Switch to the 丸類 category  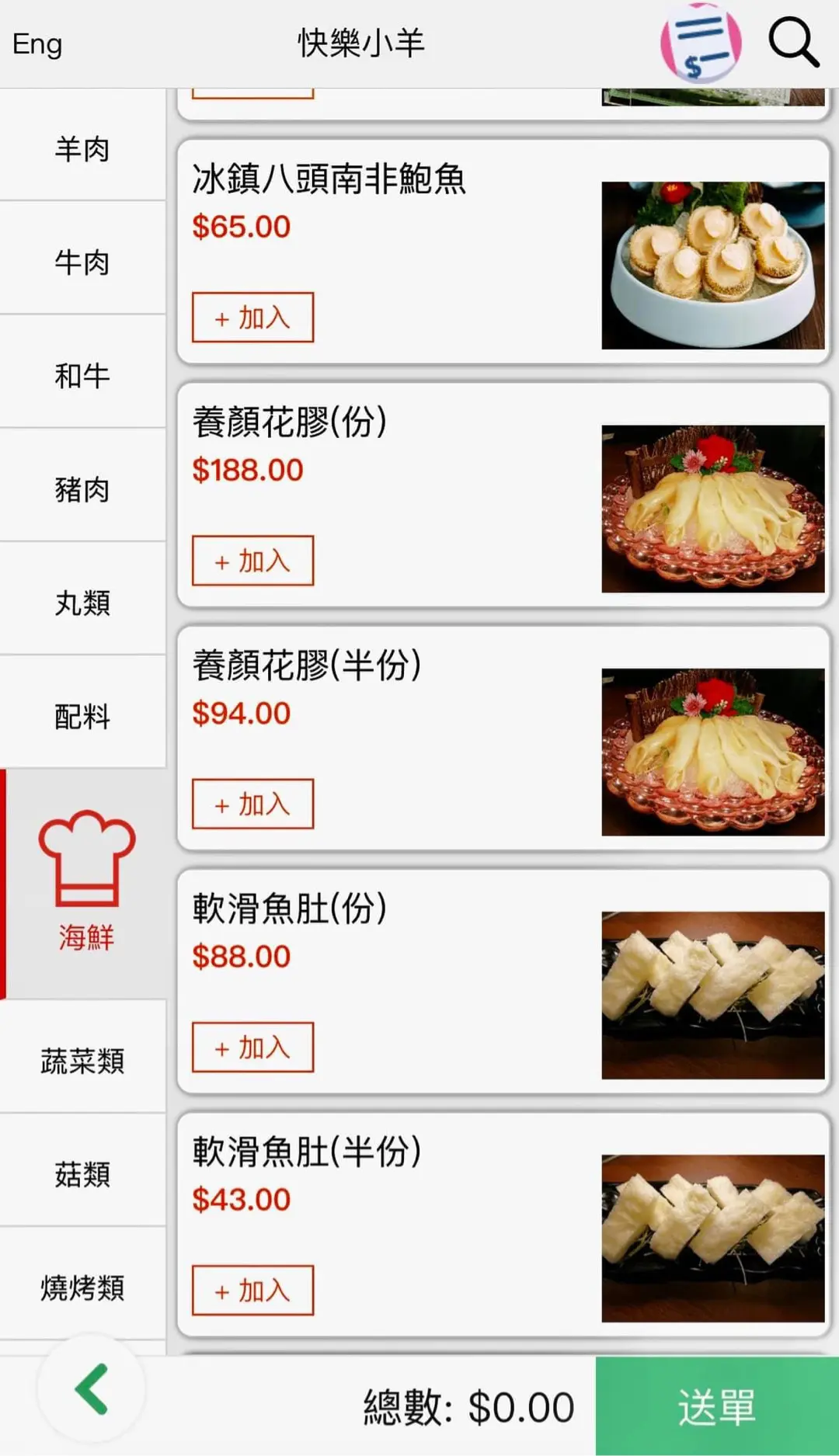click(82, 603)
